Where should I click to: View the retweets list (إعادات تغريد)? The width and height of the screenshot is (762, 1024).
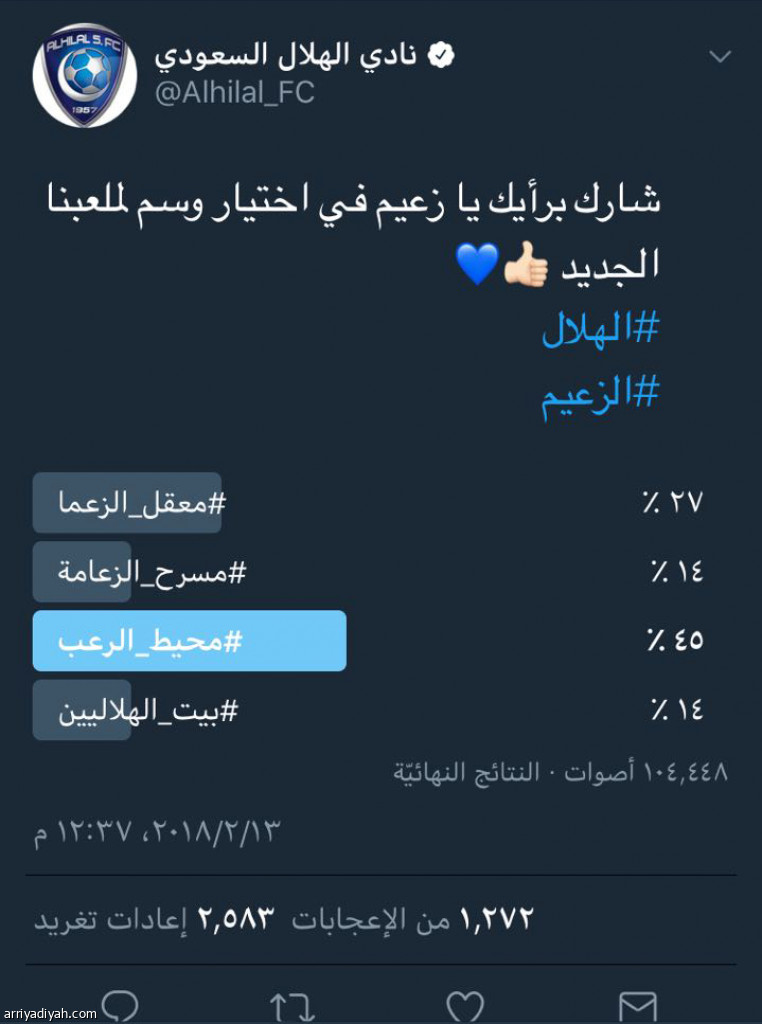[154, 919]
